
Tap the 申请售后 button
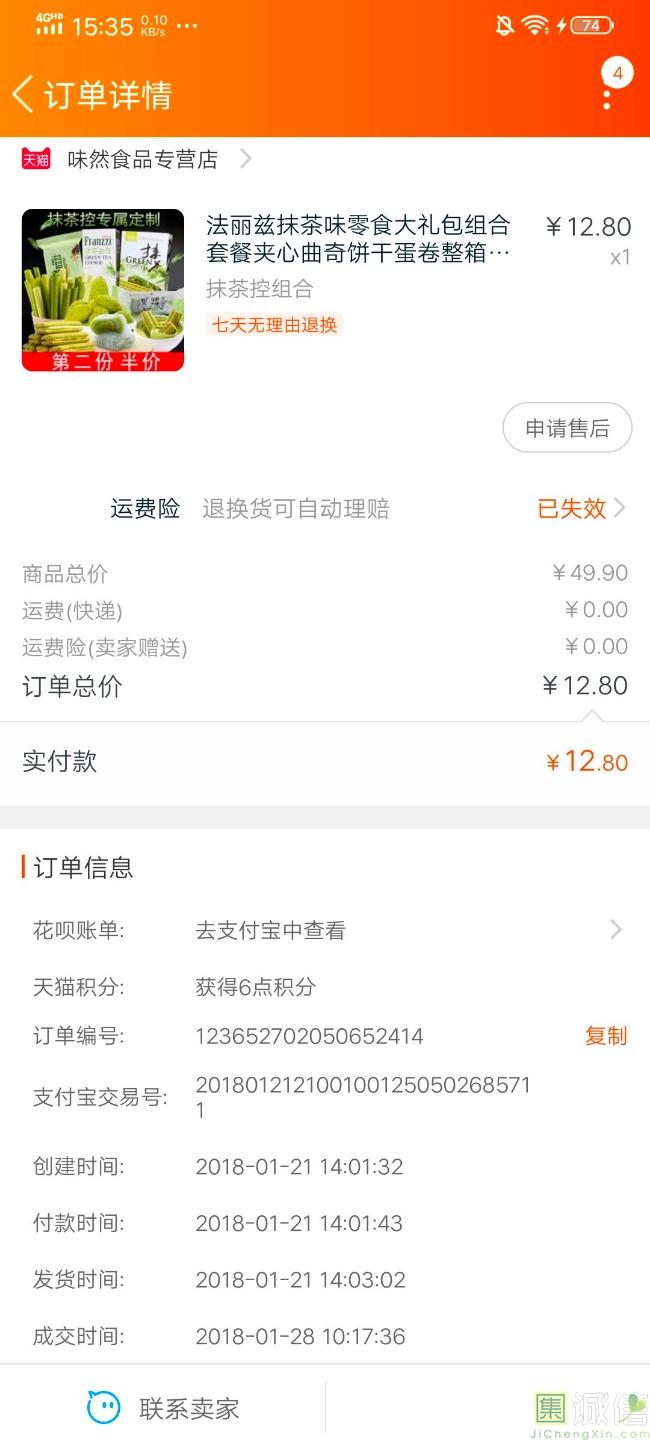click(x=567, y=429)
